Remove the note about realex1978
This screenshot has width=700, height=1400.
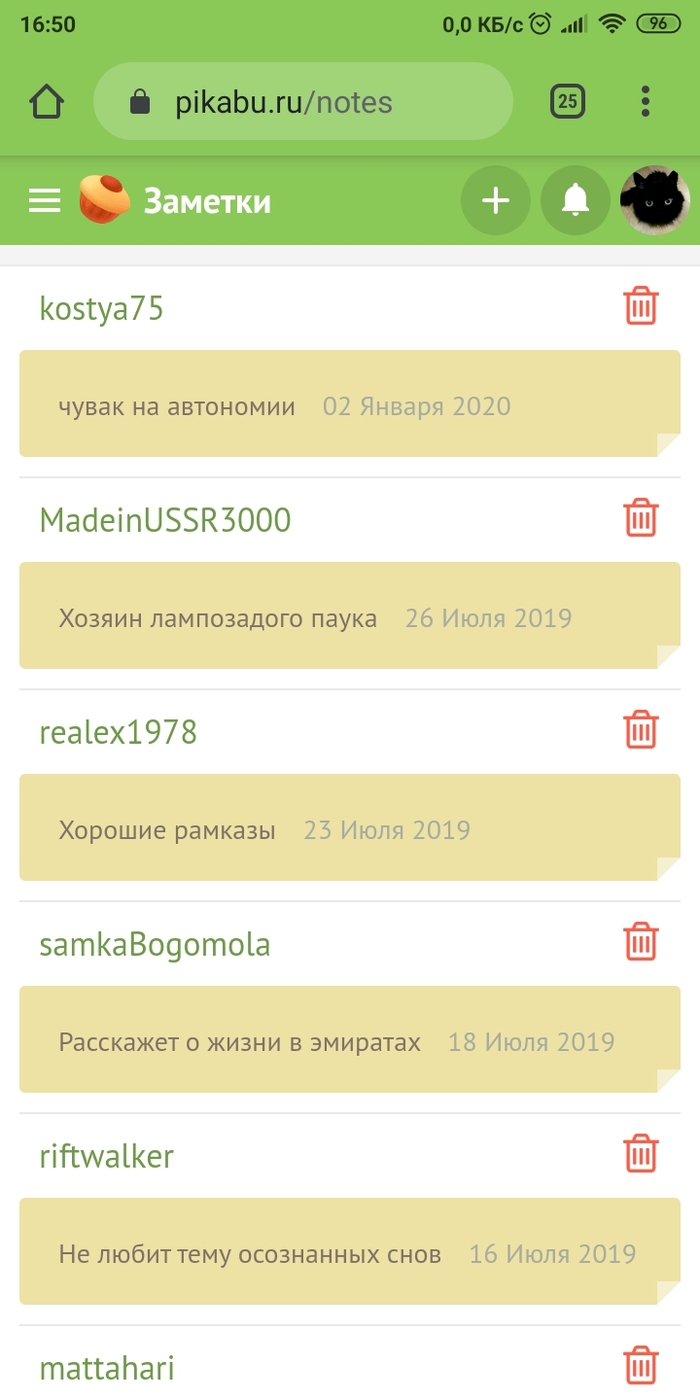click(641, 730)
